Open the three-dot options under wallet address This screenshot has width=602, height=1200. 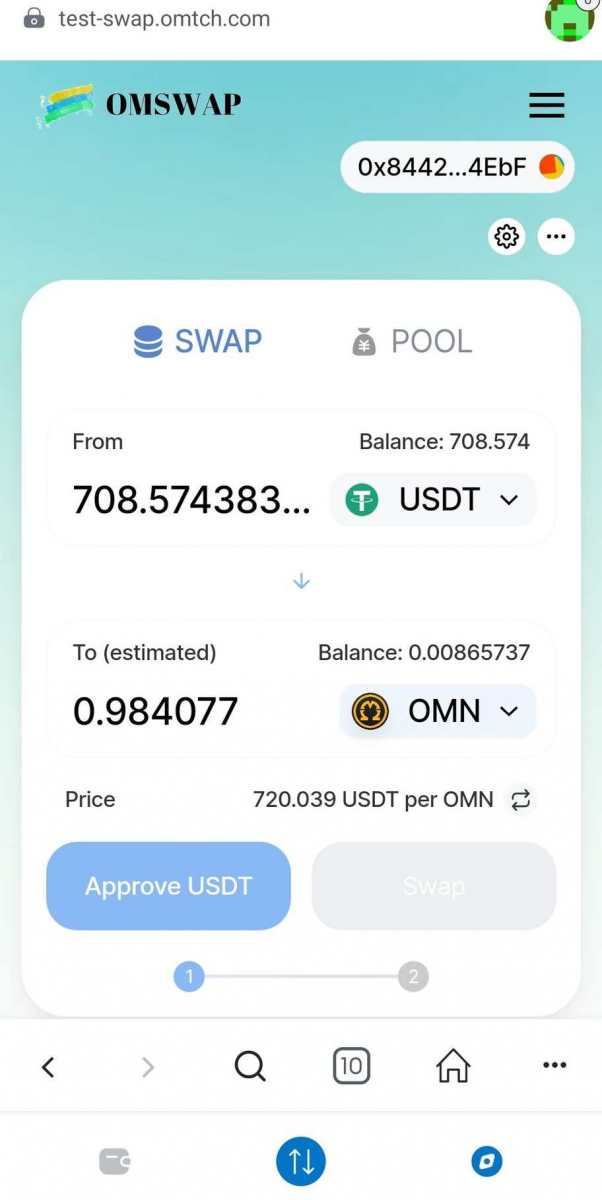pyautogui.click(x=556, y=237)
